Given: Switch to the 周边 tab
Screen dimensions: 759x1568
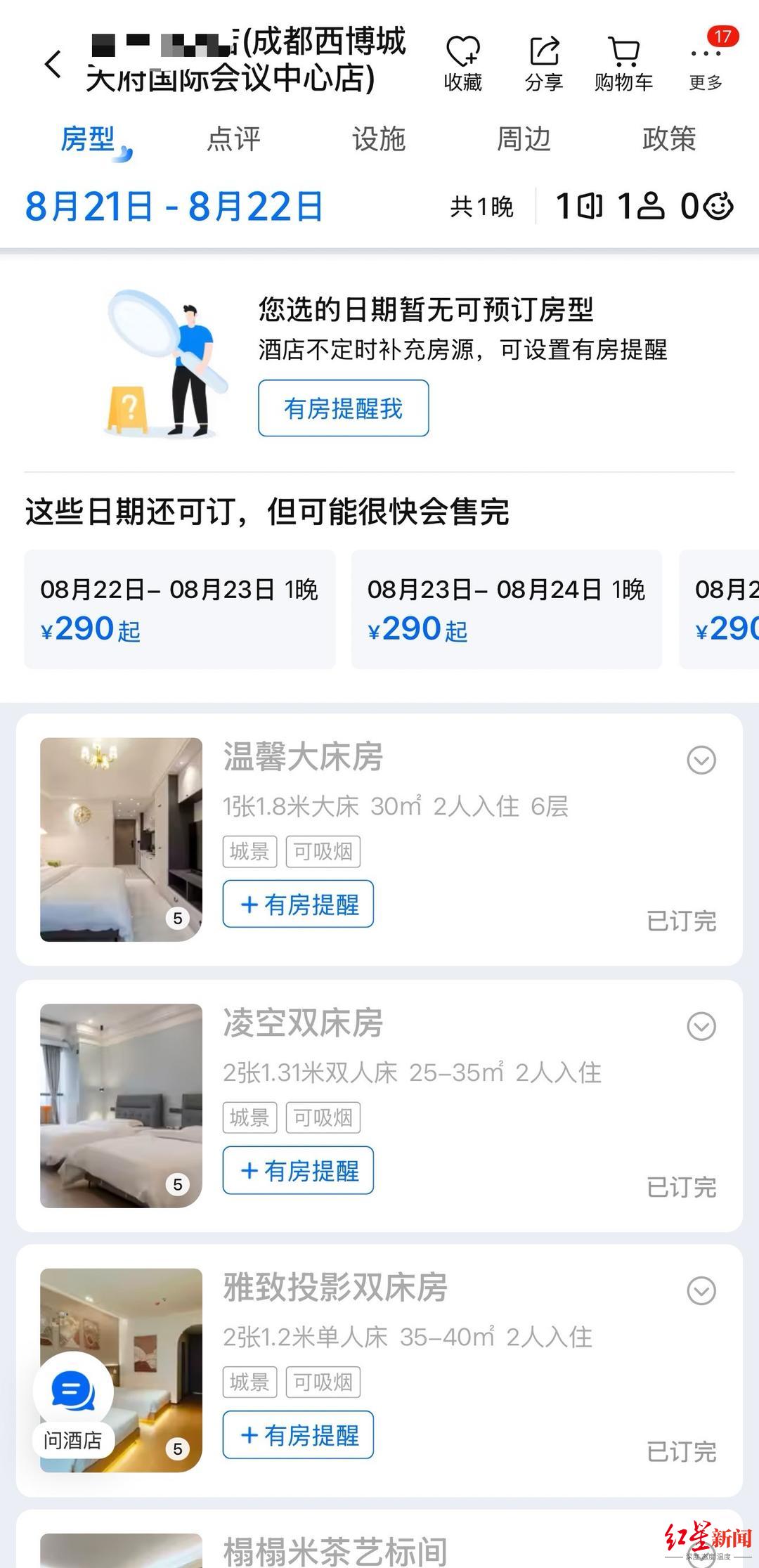Looking at the screenshot, I should [x=524, y=138].
